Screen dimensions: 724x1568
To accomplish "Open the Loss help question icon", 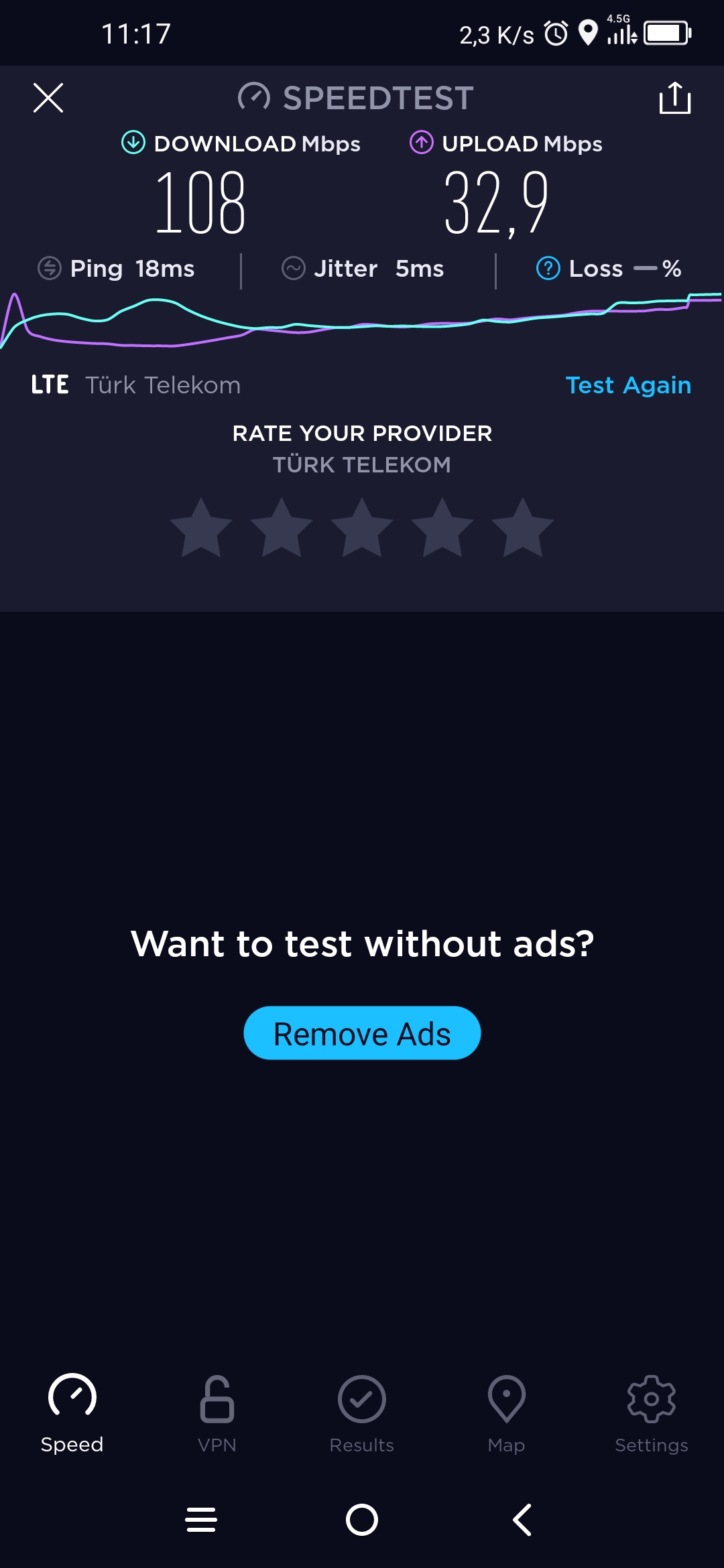I will pyautogui.click(x=548, y=269).
